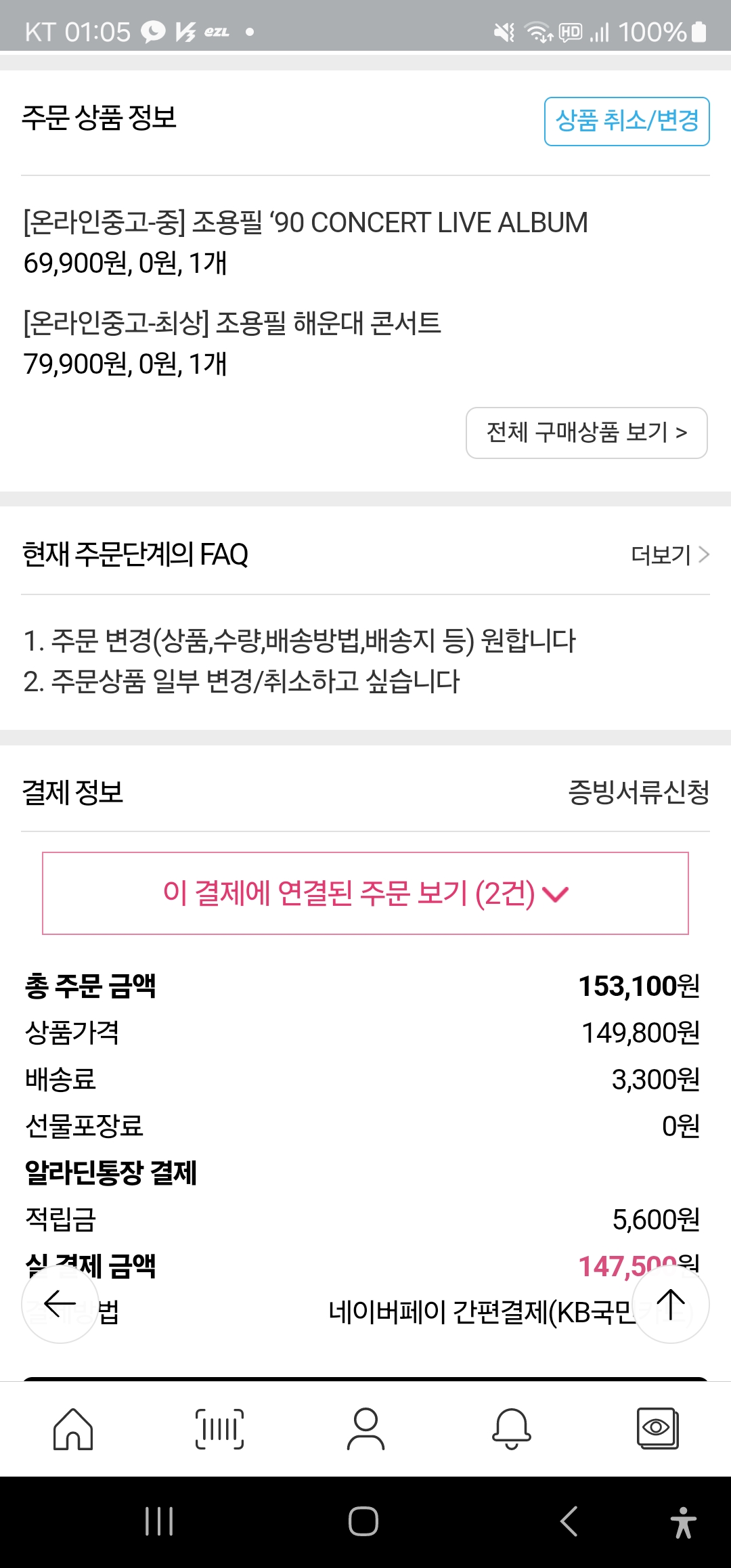Viewport: 731px width, 1568px height.
Task: Open the barcode scanner tab
Action: point(219,1429)
